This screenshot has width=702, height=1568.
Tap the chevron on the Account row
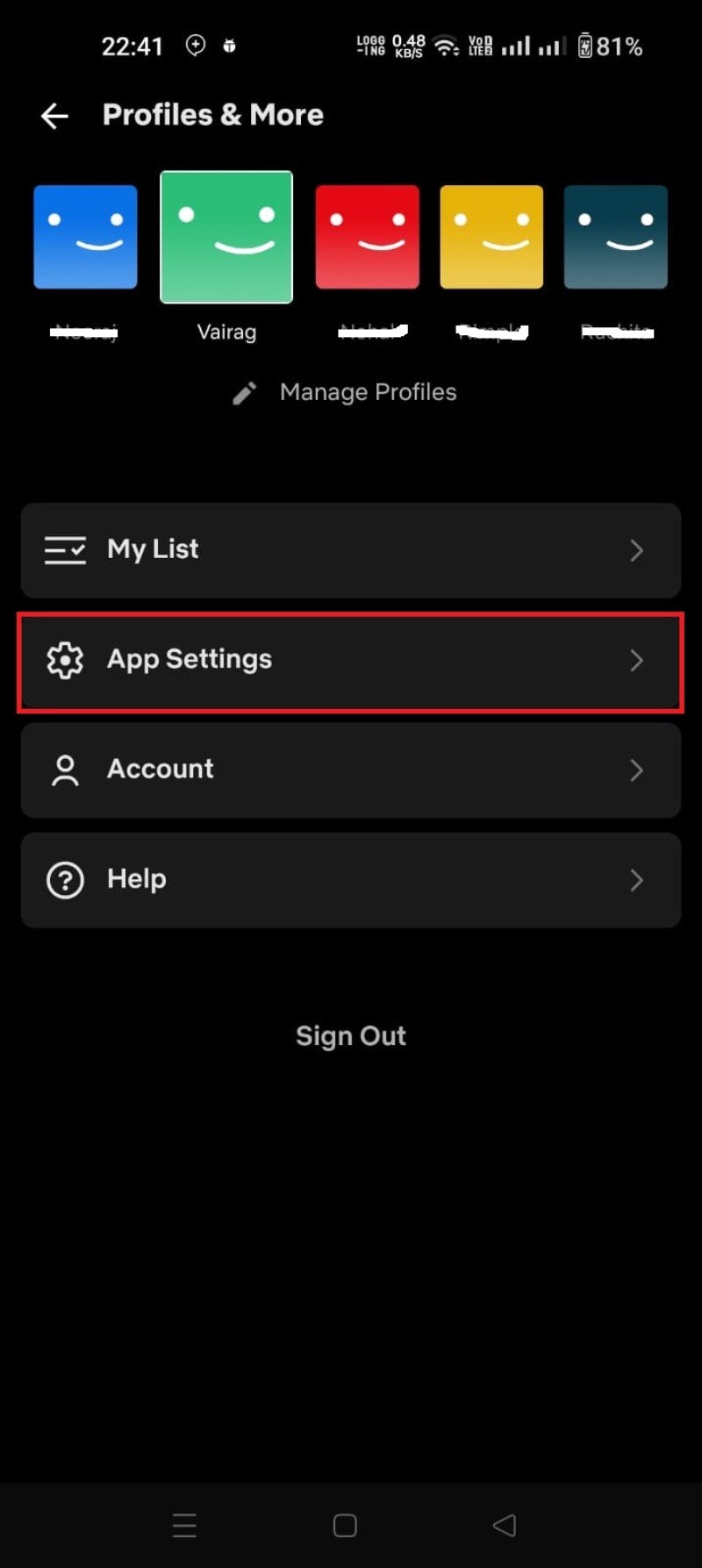click(637, 770)
